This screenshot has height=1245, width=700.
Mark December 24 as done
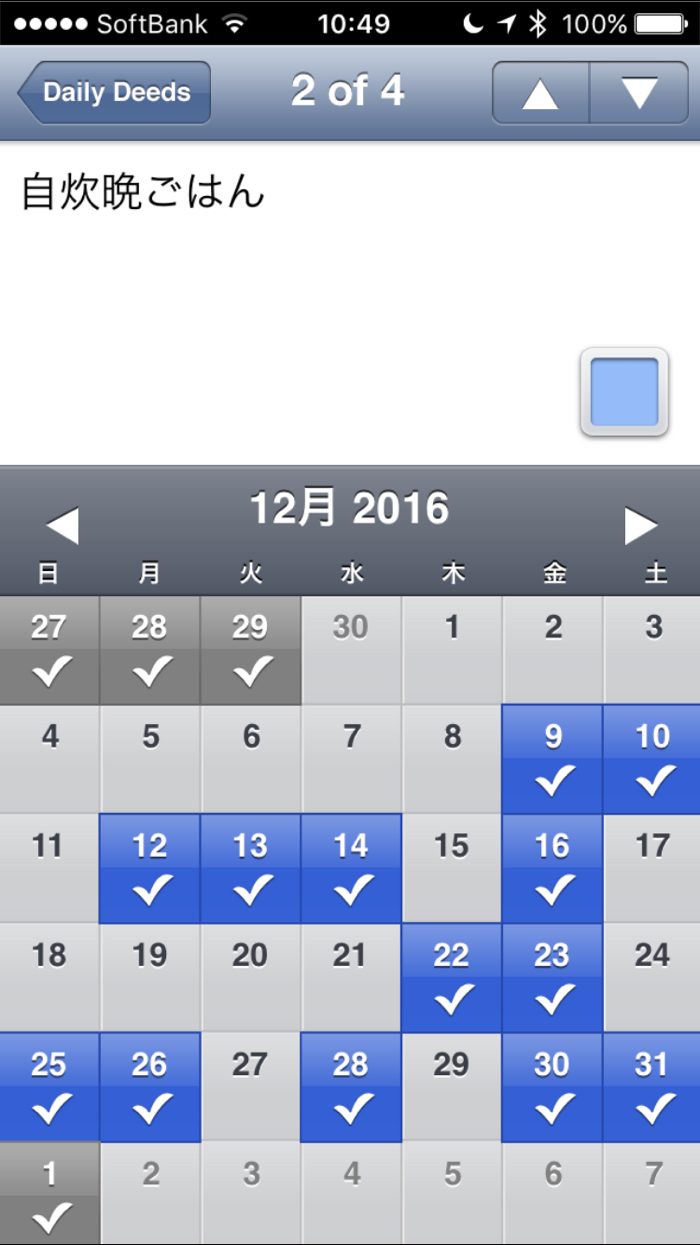(x=652, y=977)
